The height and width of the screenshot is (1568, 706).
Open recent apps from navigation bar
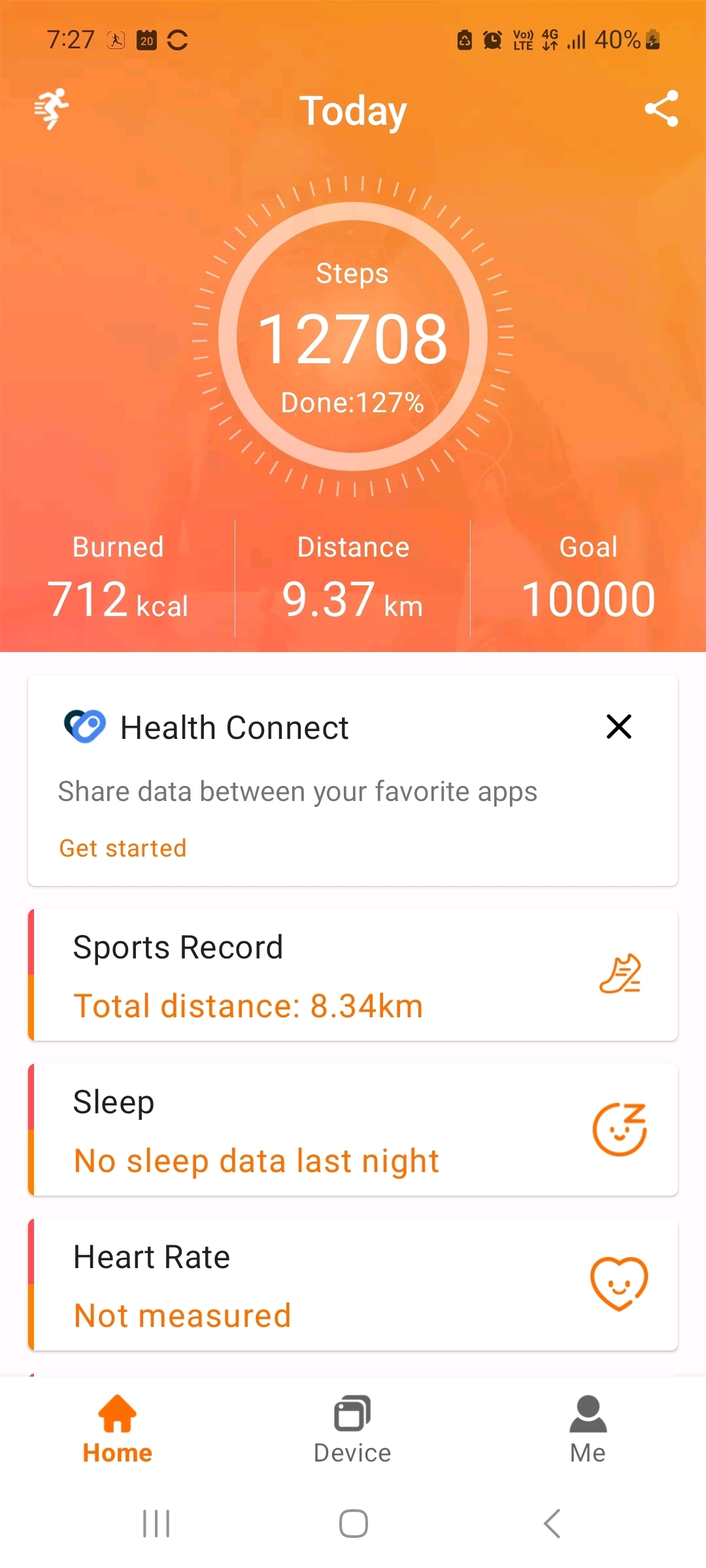tap(156, 1524)
